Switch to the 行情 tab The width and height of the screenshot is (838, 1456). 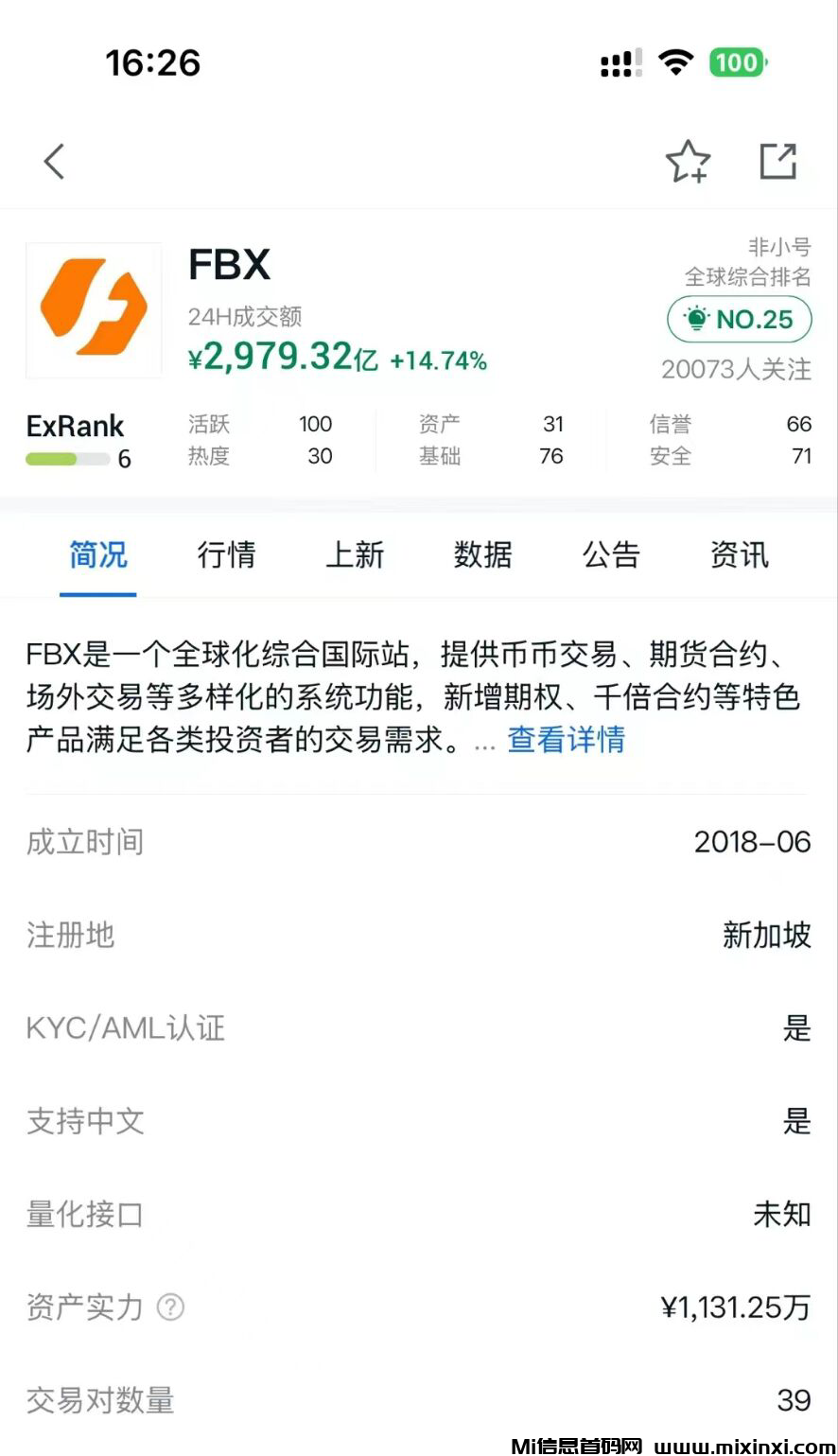click(x=226, y=555)
